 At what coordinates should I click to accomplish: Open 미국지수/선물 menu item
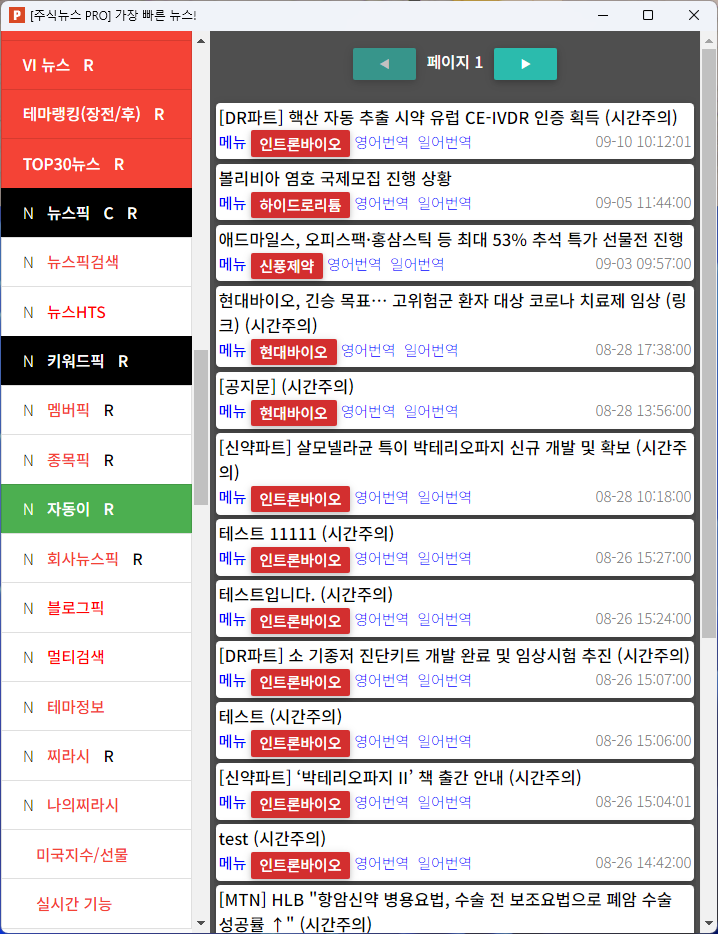point(81,855)
